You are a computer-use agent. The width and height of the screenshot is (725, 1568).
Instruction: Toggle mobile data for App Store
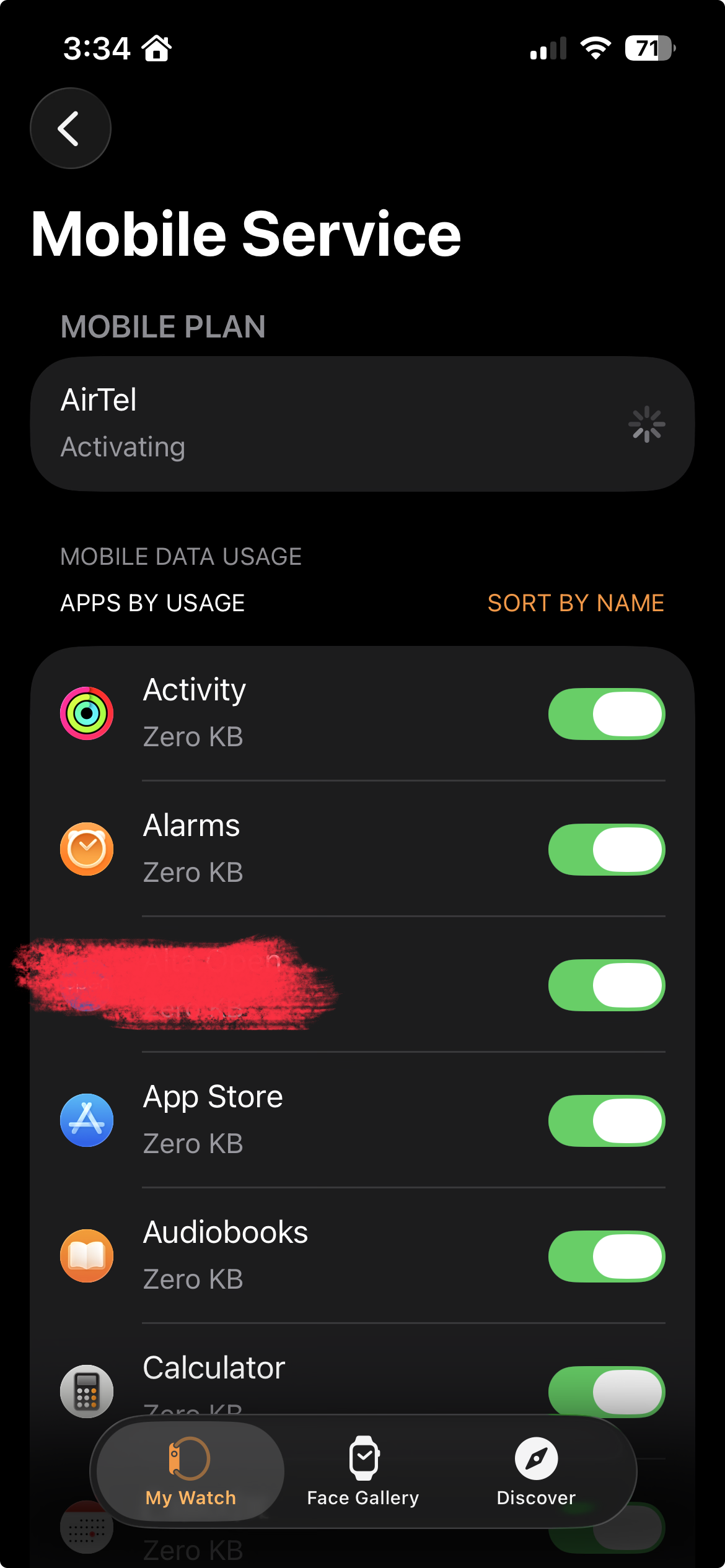click(606, 1121)
